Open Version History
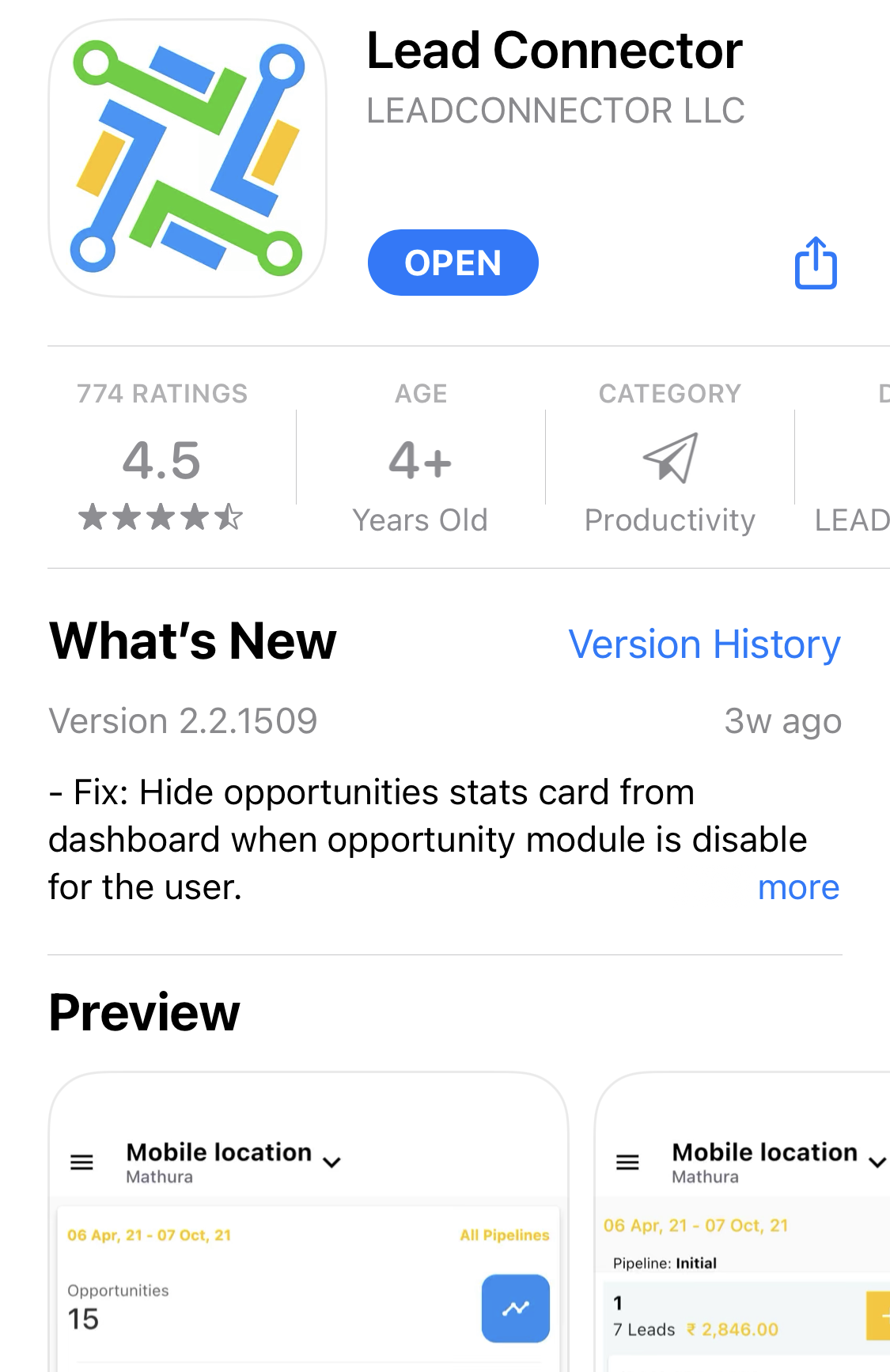Screen dimensions: 890x1372 (704, 644)
